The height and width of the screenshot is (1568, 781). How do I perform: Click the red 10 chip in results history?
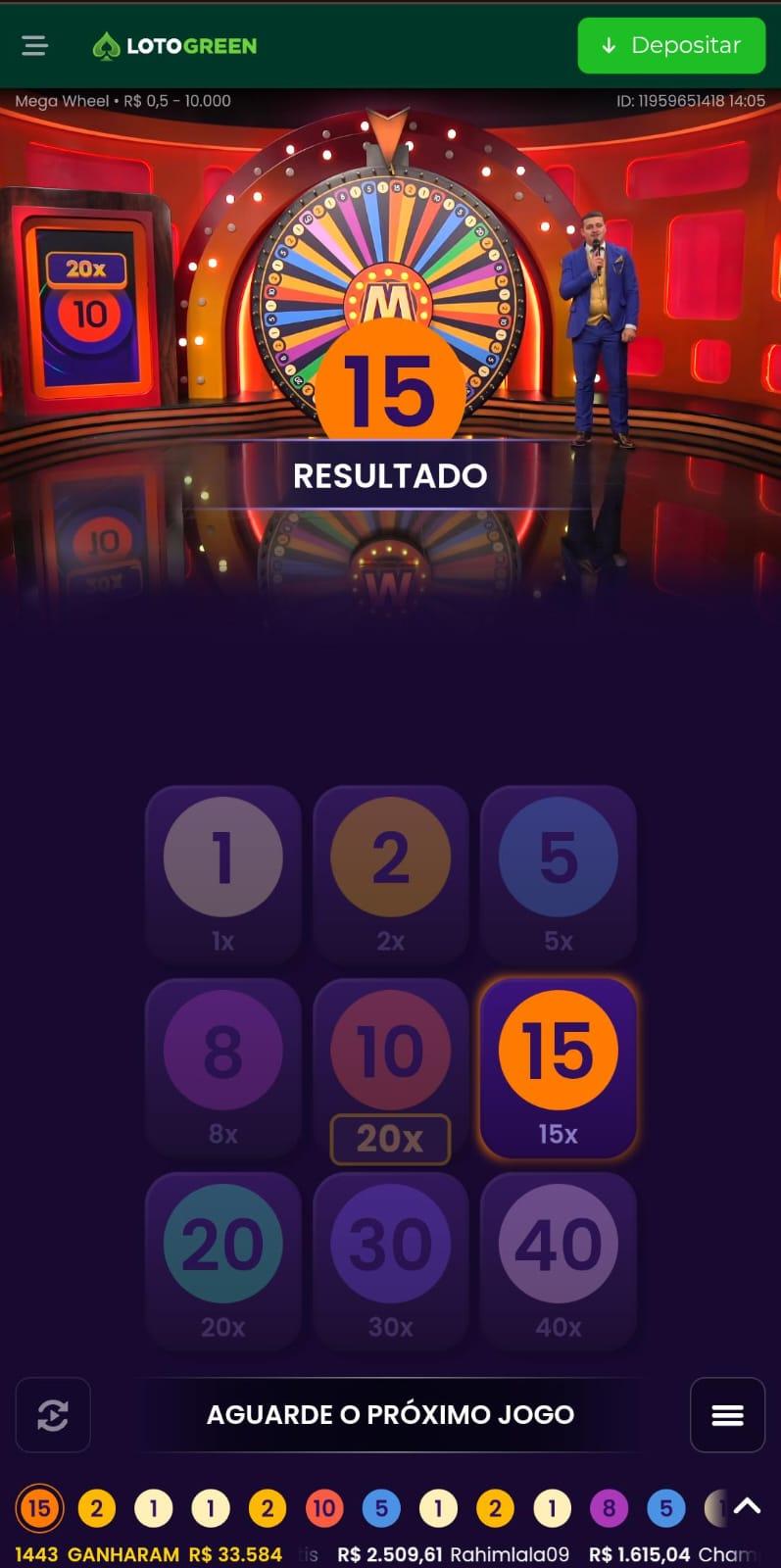(323, 1507)
